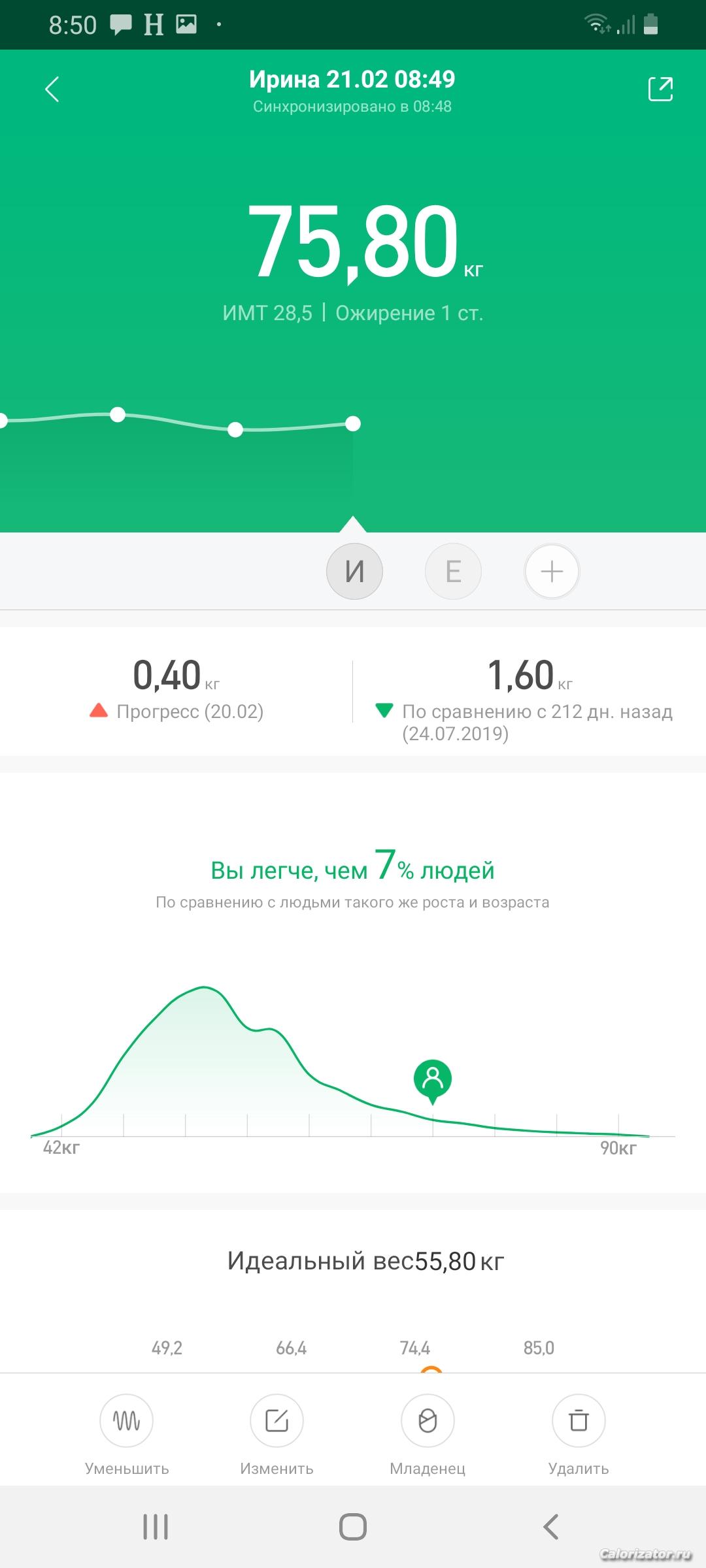Viewport: 706px width, 1568px height.
Task: Delete this measurement with Удалить
Action: (579, 1420)
